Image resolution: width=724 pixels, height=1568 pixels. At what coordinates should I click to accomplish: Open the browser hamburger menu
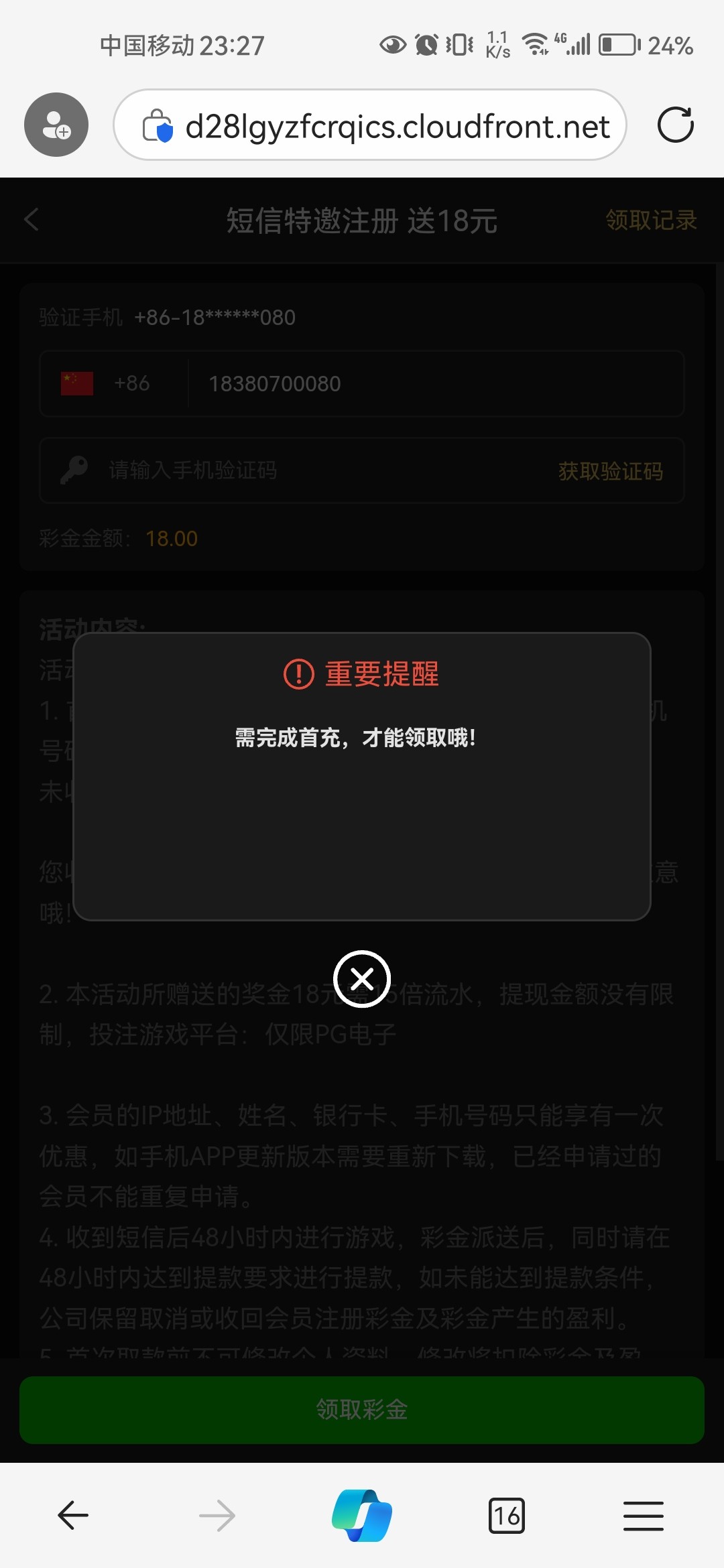(643, 1516)
